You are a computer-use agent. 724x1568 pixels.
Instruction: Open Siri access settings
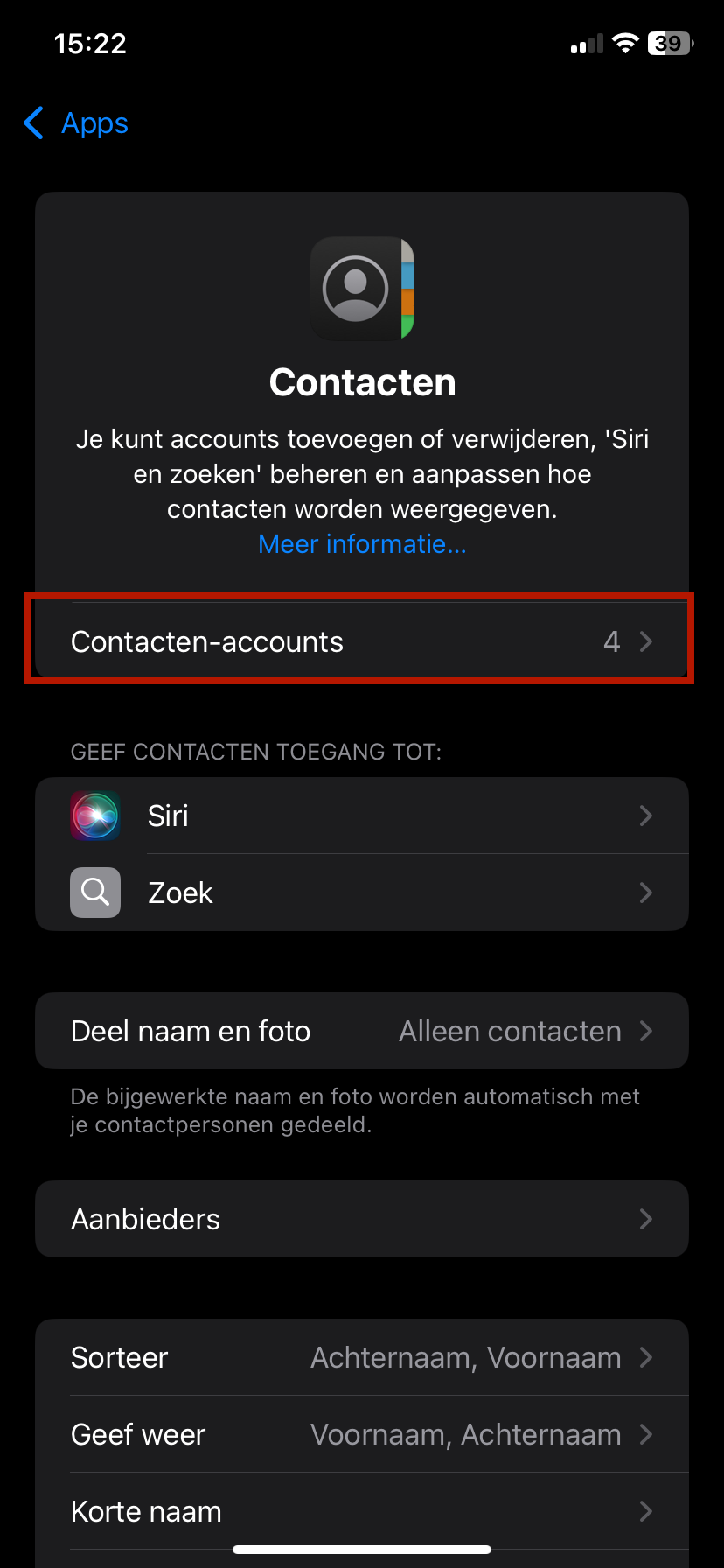coord(360,815)
